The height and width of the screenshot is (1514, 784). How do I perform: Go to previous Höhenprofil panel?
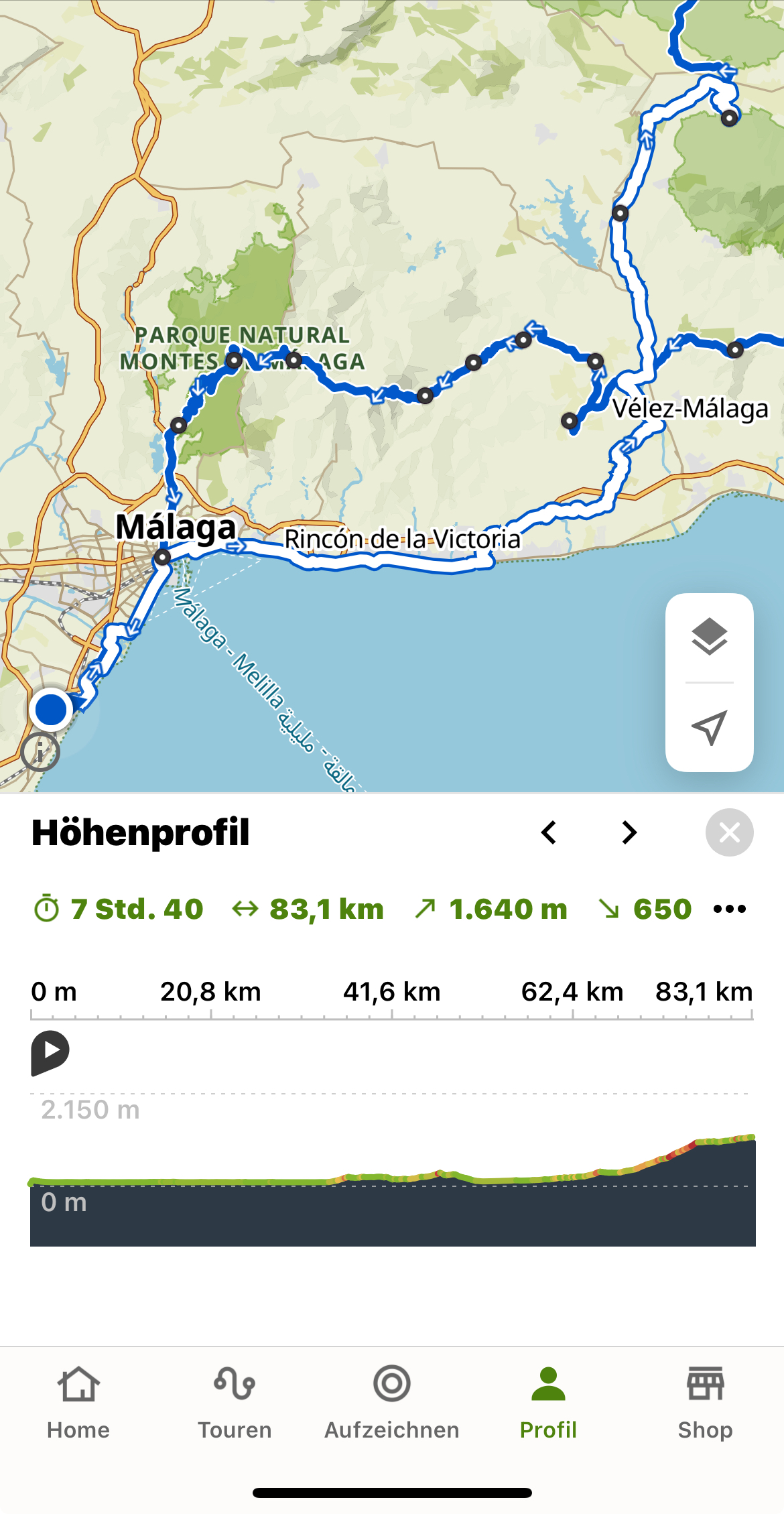[549, 832]
